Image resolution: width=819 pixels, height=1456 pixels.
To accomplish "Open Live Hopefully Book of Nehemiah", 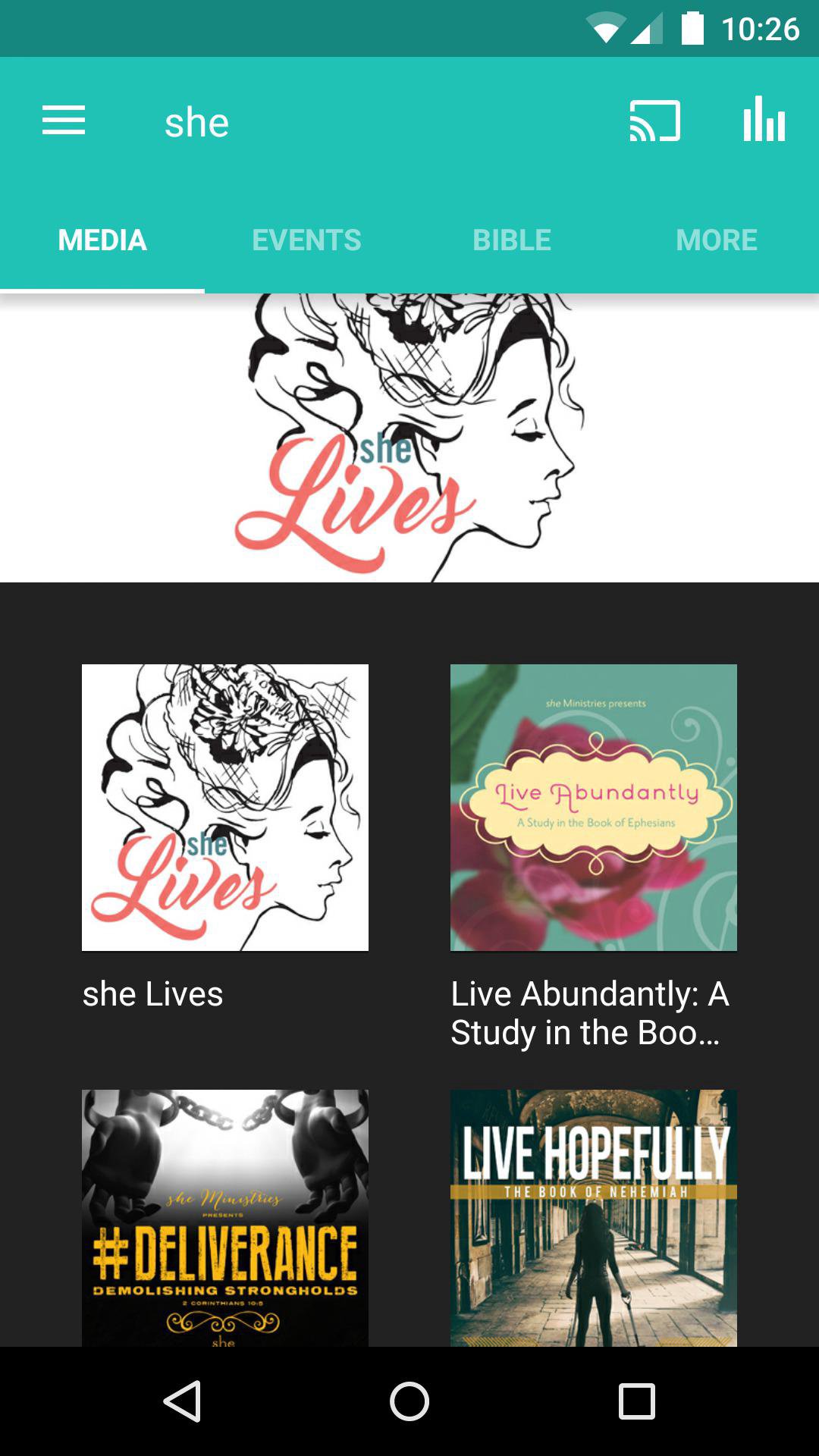I will pyautogui.click(x=594, y=1217).
